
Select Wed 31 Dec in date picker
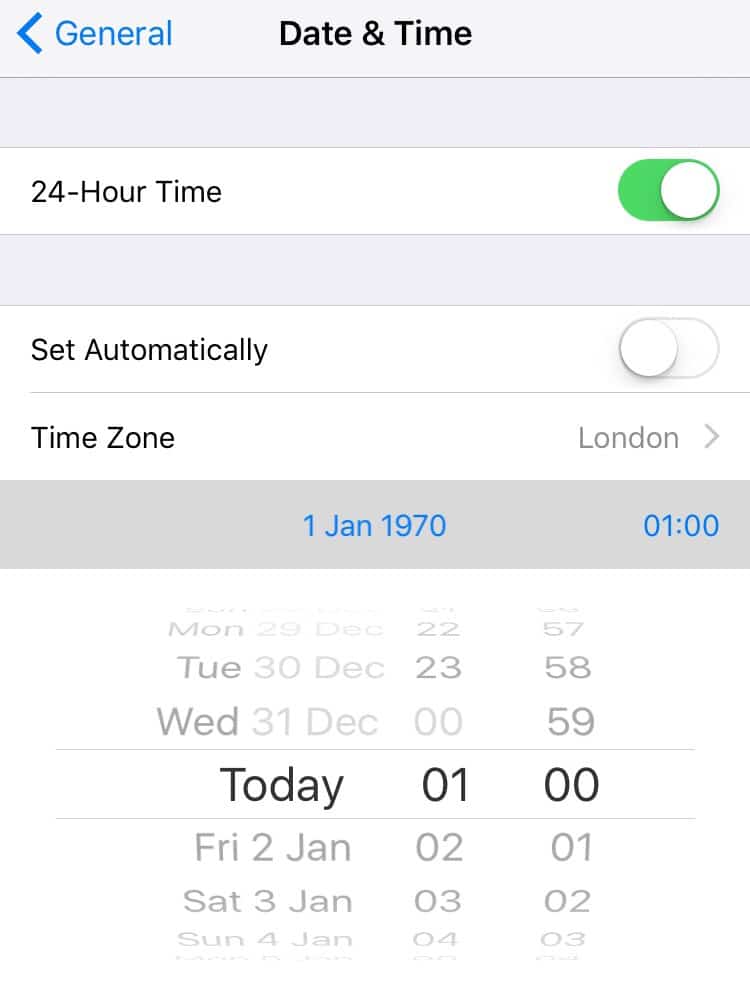pos(268,722)
